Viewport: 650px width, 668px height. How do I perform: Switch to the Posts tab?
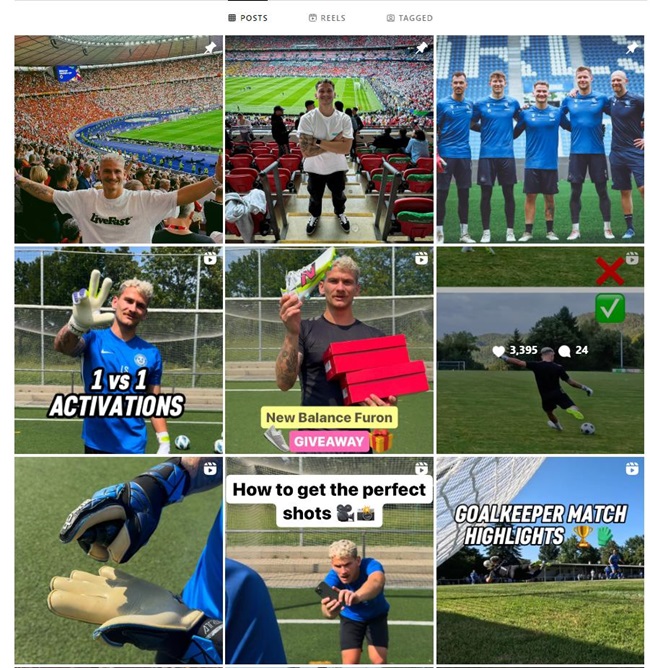coord(248,18)
